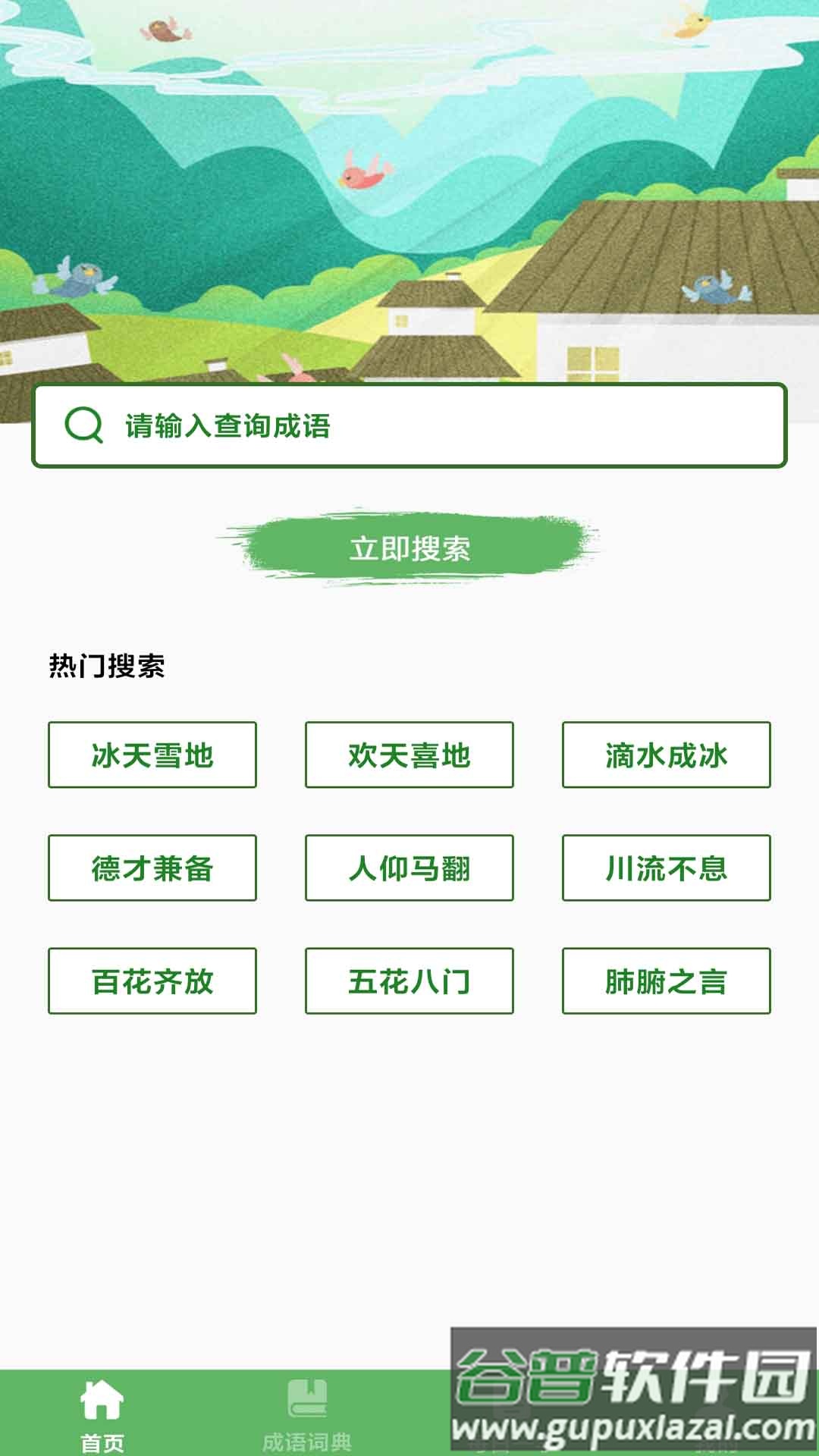819x1456 pixels.
Task: View the idiom 五花八门
Action: pyautogui.click(x=409, y=981)
